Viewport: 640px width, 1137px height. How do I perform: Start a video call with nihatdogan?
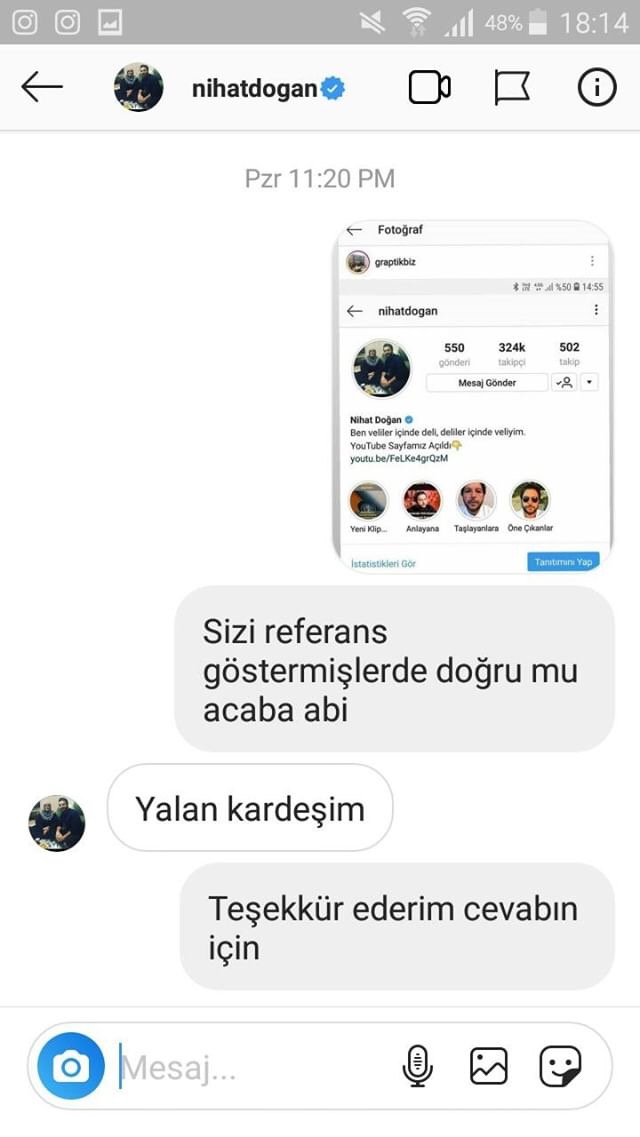point(430,88)
